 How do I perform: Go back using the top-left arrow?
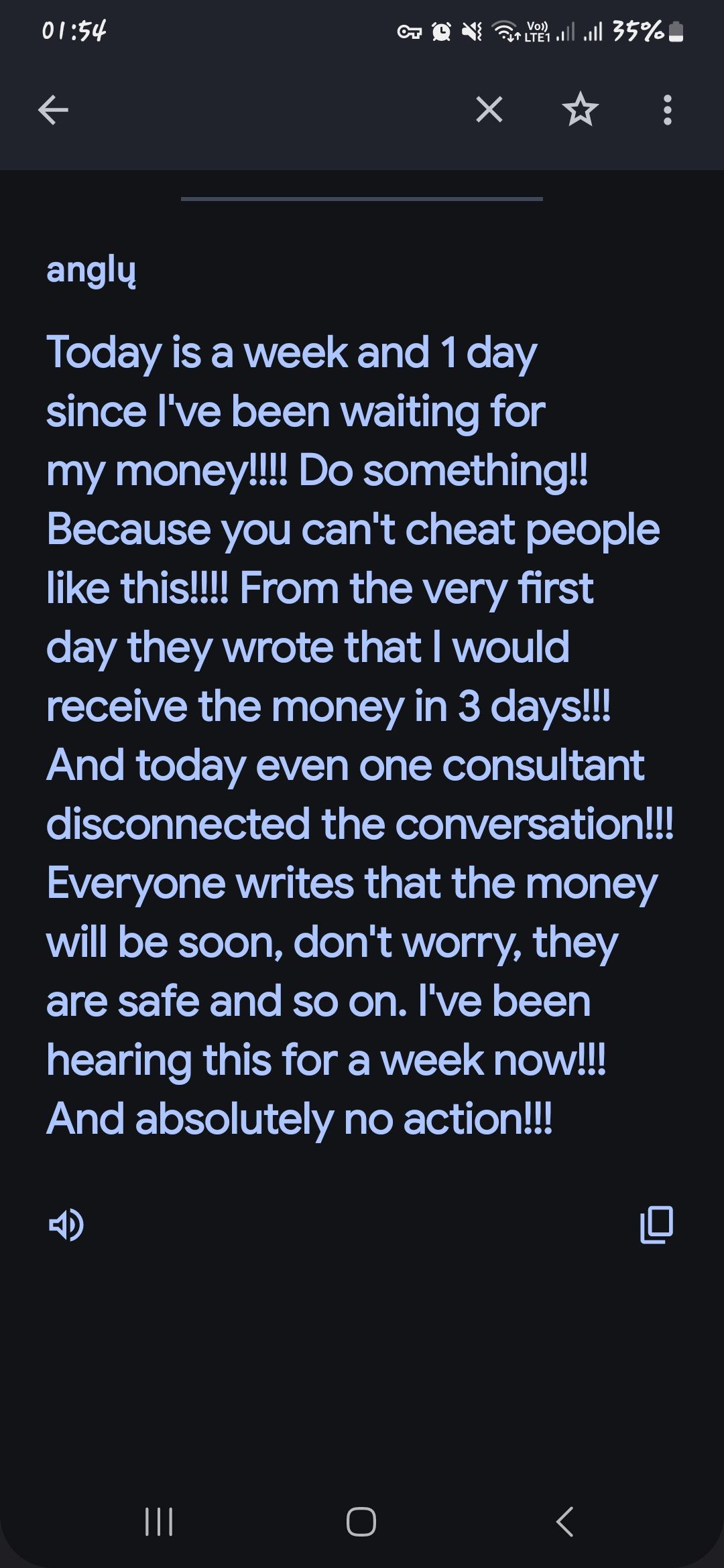[54, 110]
